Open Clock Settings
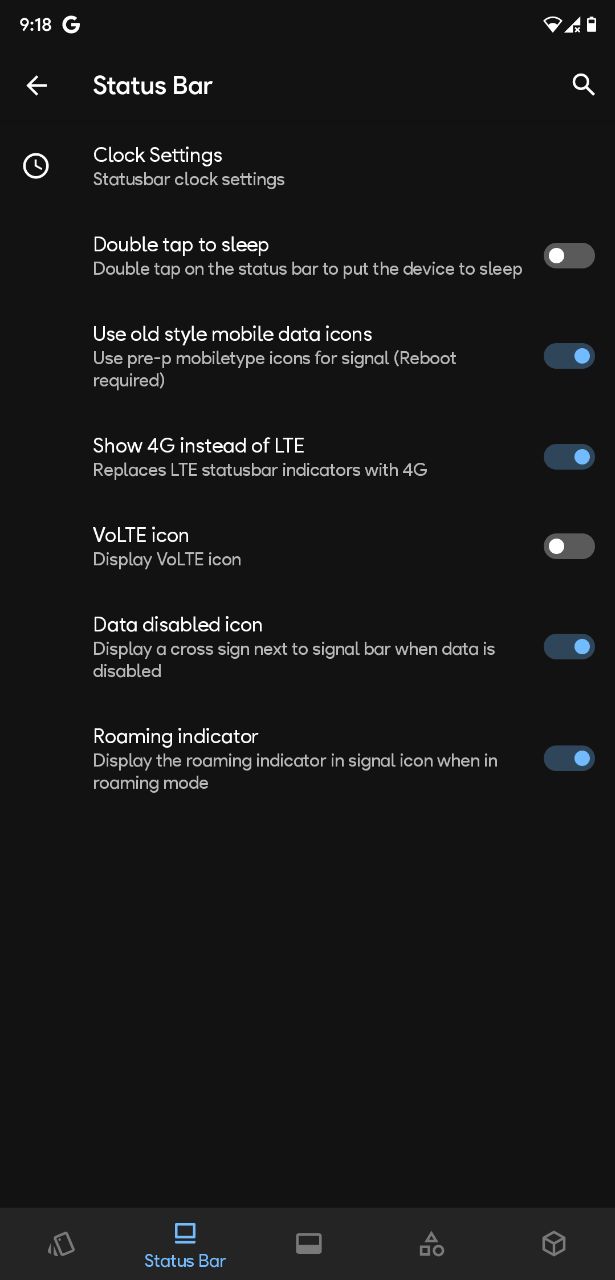 pos(307,166)
